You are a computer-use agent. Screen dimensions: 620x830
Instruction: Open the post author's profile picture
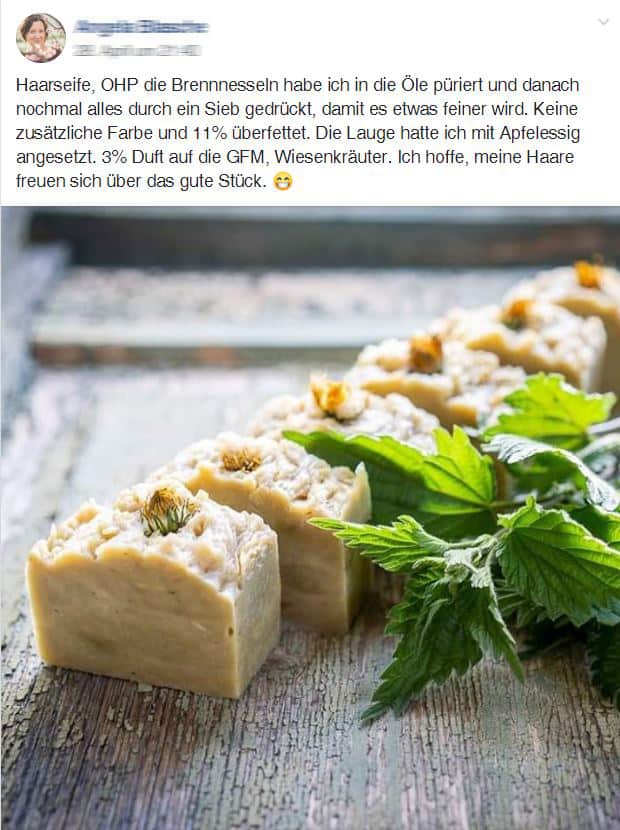40,38
